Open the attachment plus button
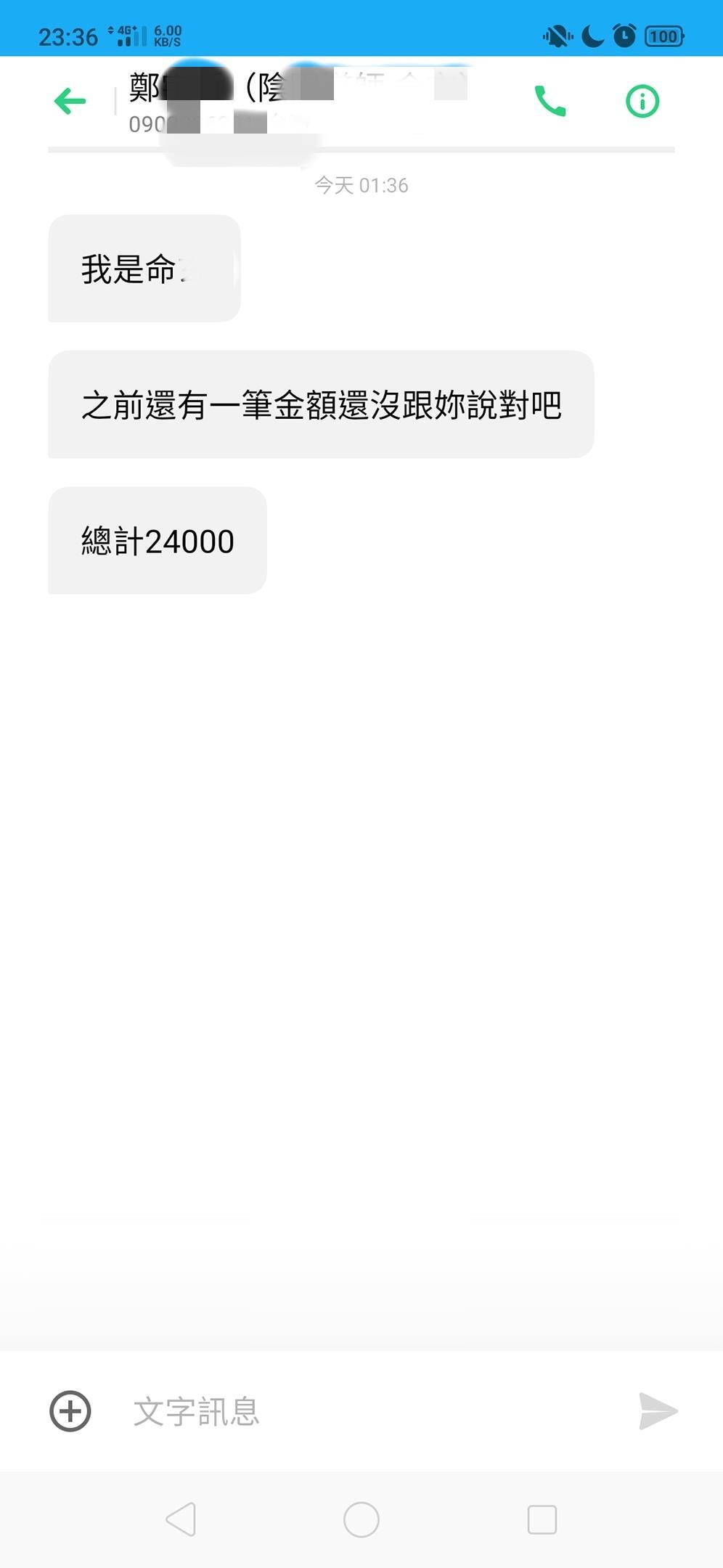The height and width of the screenshot is (1568, 723). 70,1411
